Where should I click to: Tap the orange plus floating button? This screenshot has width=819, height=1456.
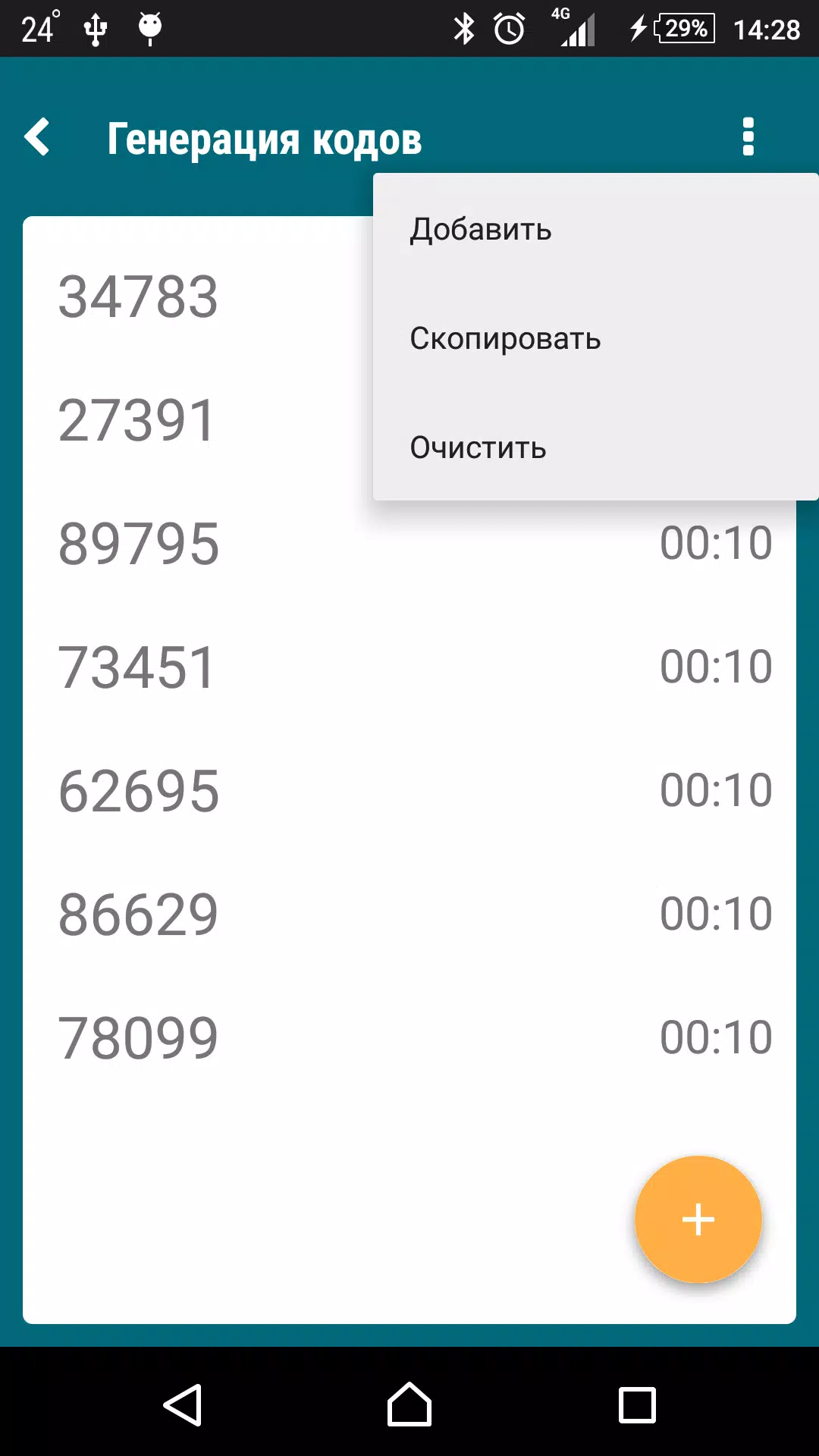698,1219
